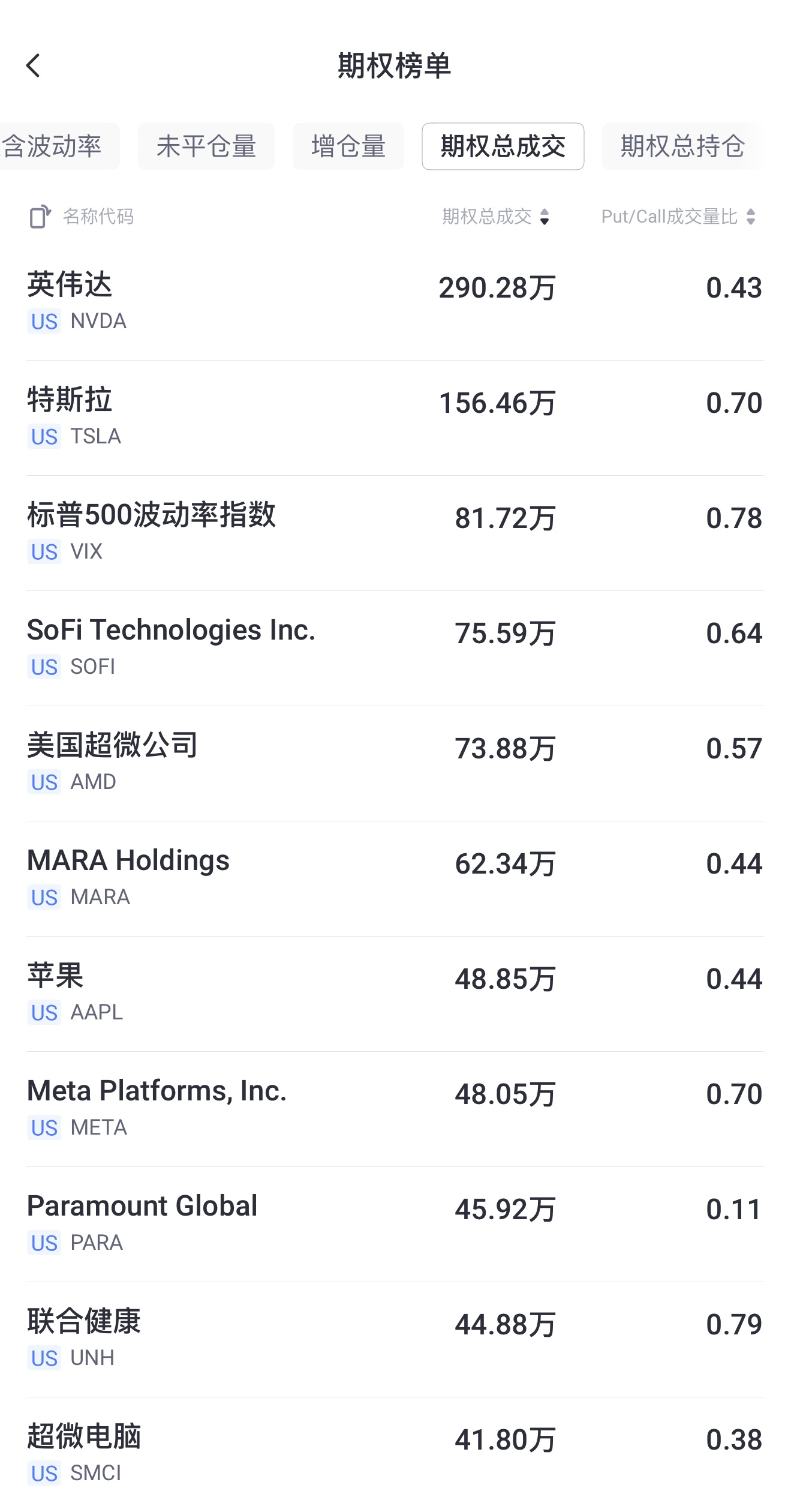
Task: Open the 隐含波动率 tab
Action: pyautogui.click(x=59, y=146)
